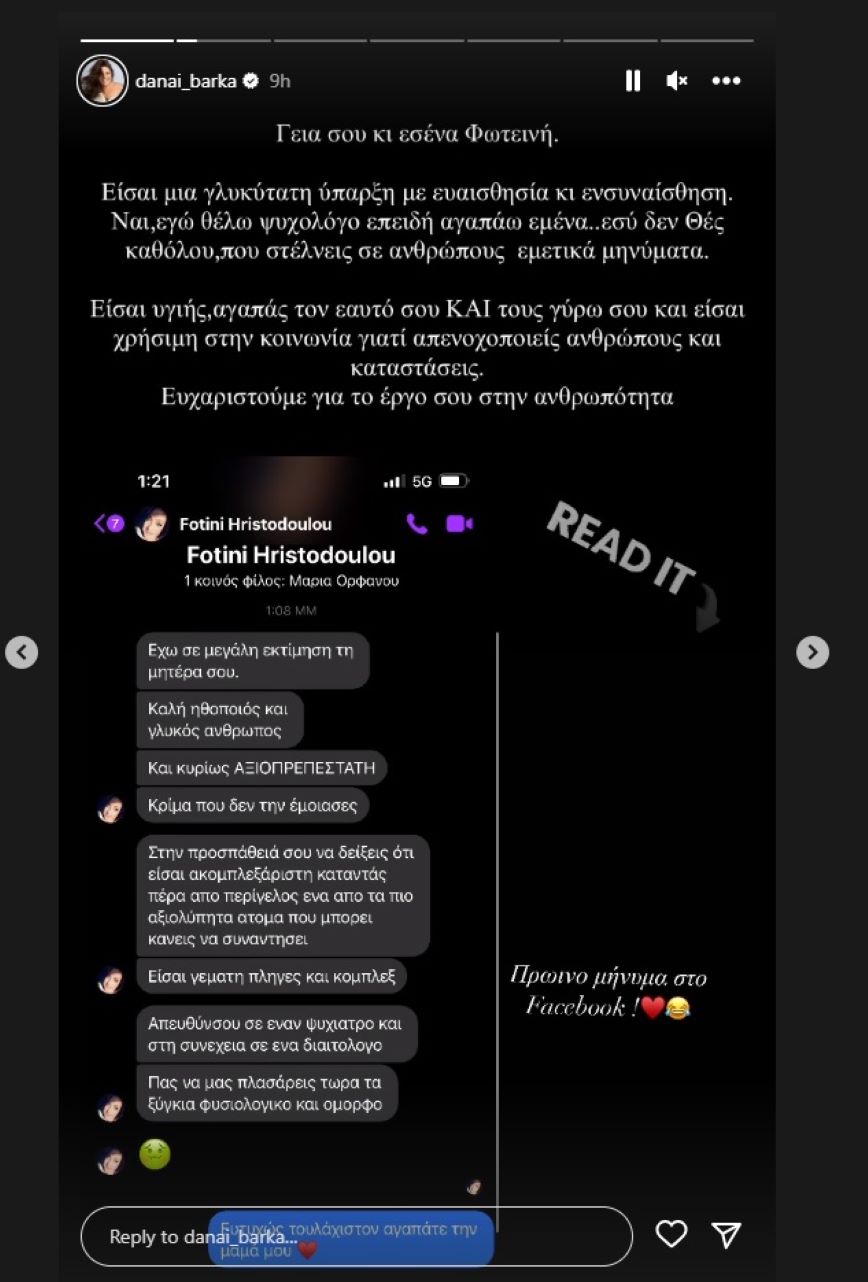Pause the story playback
The image size is (868, 1282).
click(633, 81)
